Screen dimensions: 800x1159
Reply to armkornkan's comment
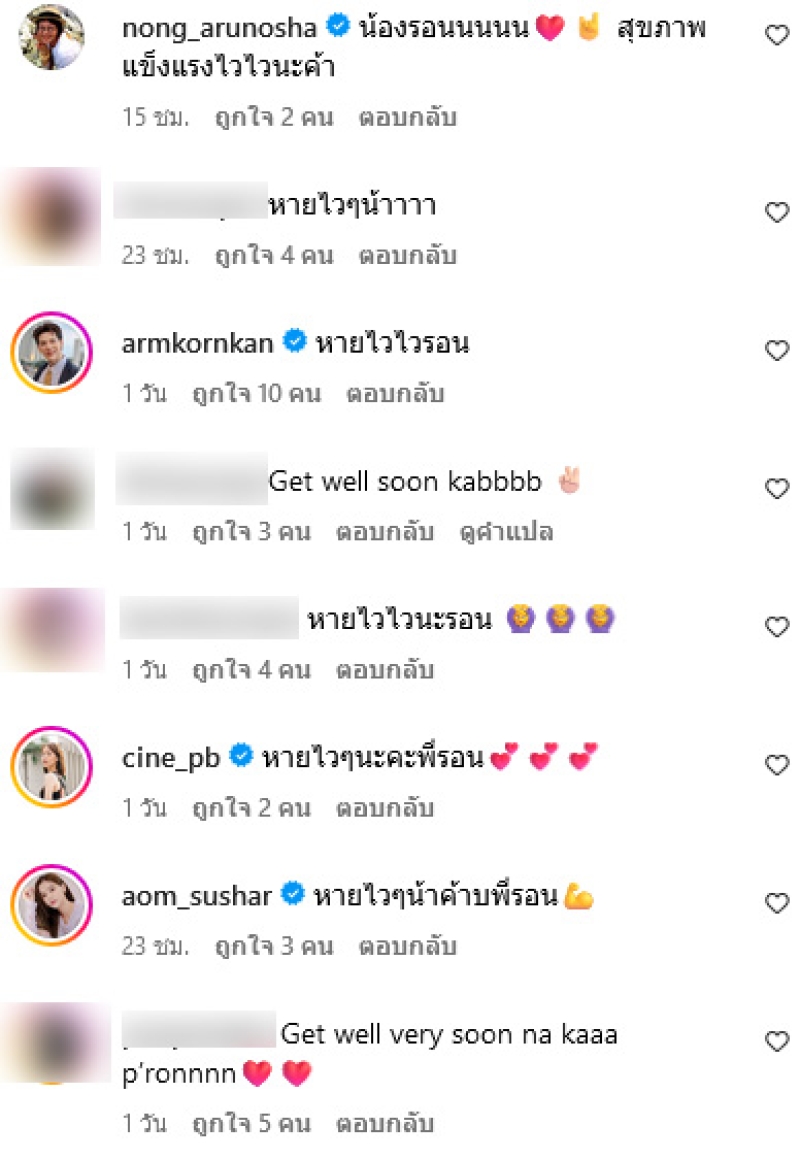coord(394,394)
